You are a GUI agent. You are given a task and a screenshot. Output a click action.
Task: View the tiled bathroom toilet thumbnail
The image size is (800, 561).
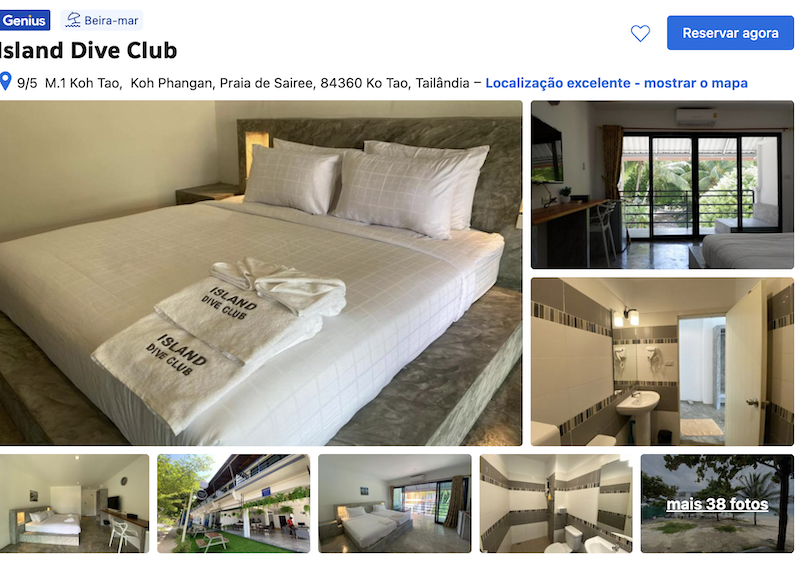pyautogui.click(x=555, y=504)
